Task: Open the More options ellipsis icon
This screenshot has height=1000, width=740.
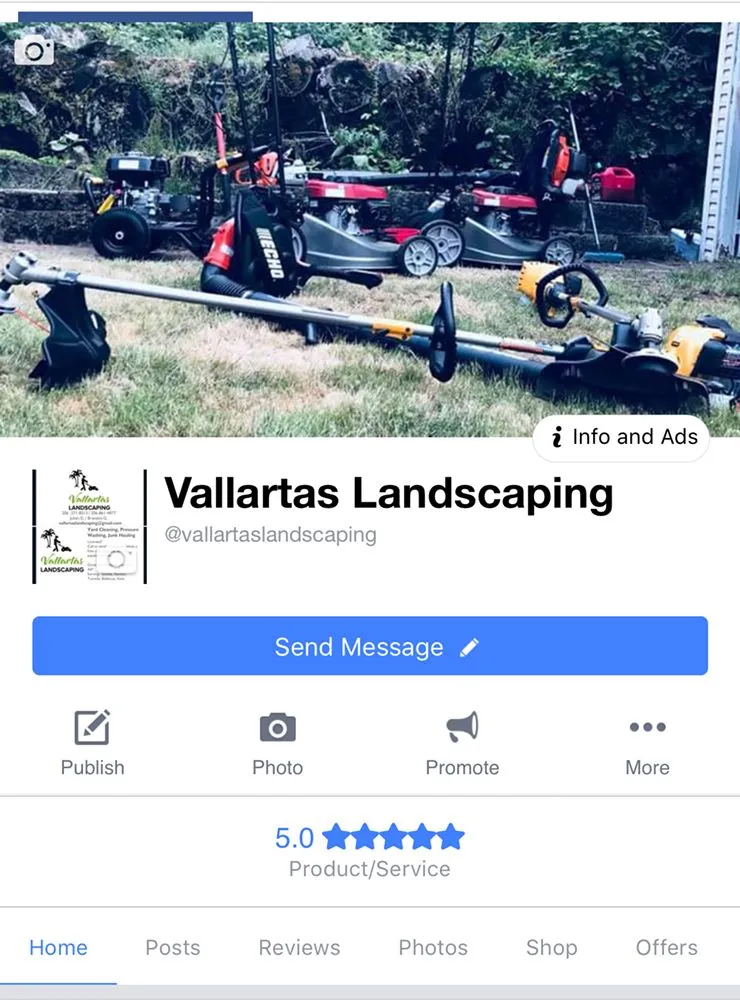Action: coord(647,727)
